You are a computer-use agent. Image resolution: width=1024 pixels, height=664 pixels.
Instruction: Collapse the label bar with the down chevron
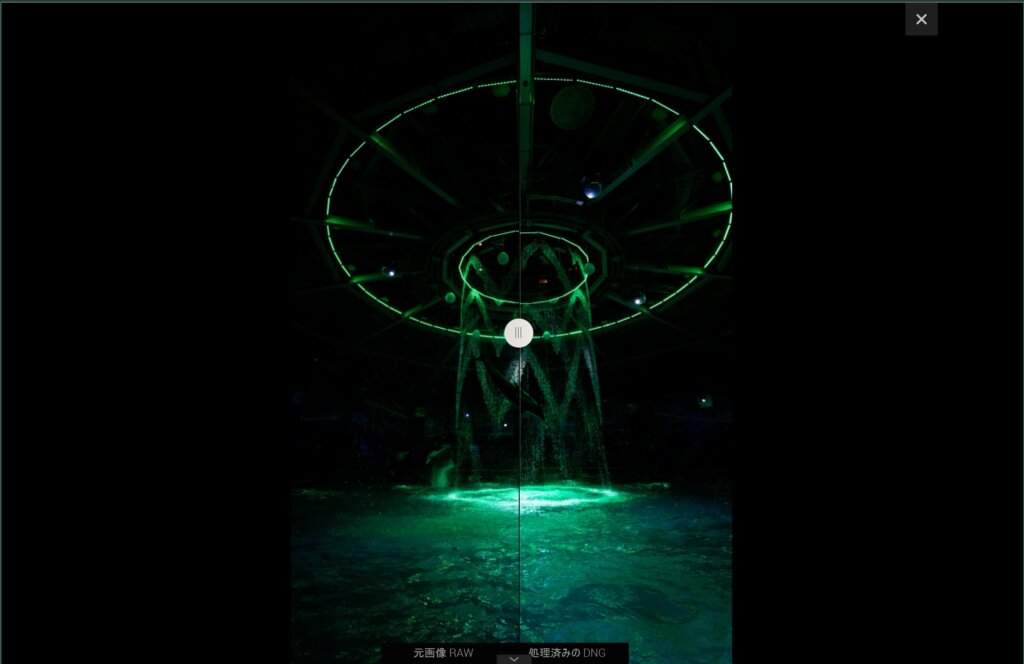point(513,659)
